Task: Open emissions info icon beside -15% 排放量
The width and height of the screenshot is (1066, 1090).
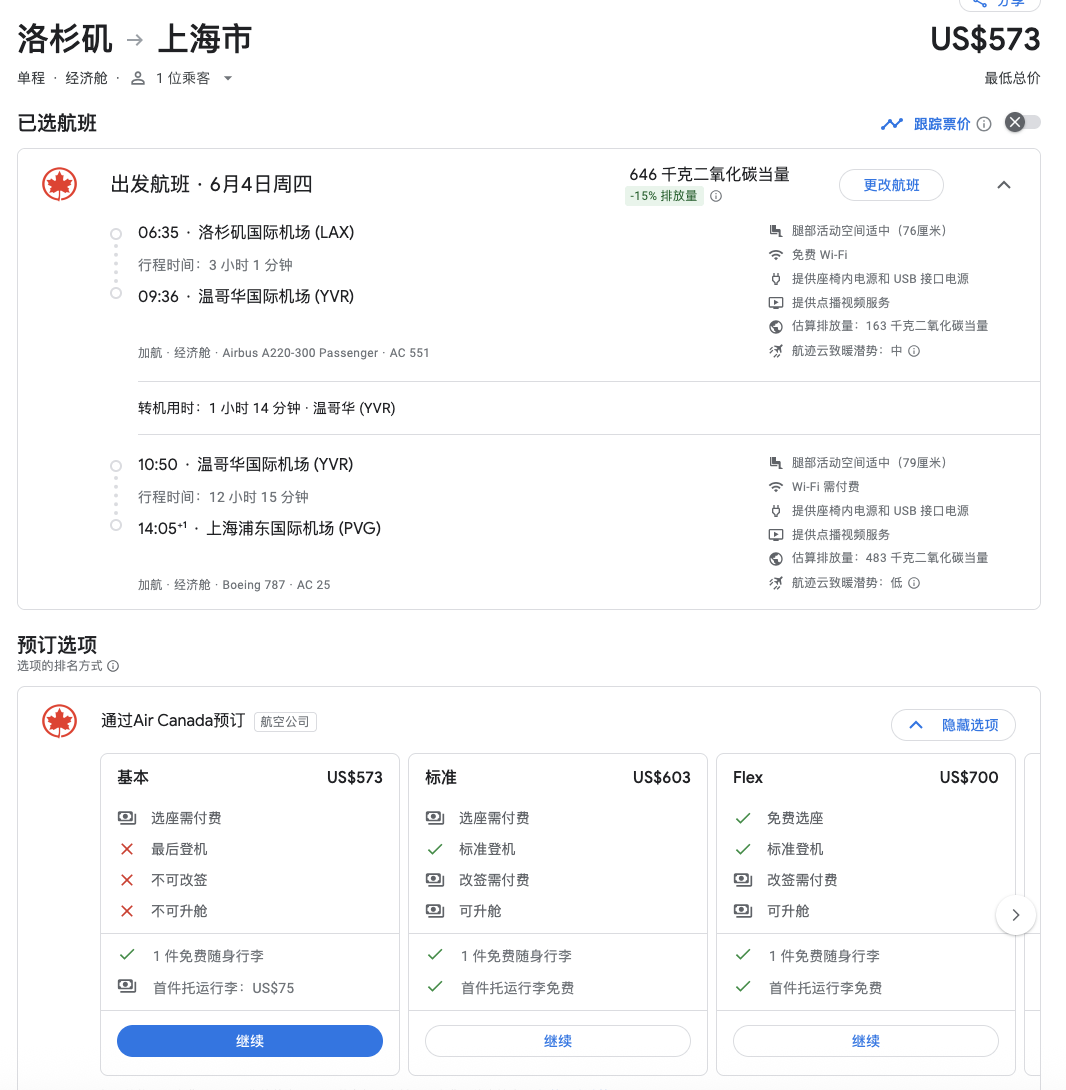Action: [716, 196]
